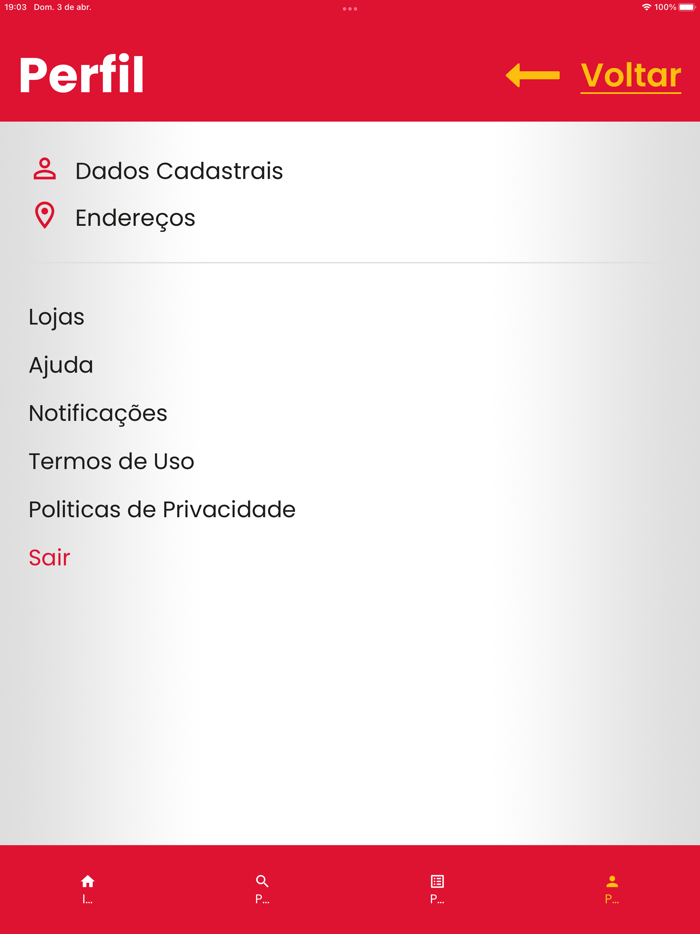Switch to the search tab
Screen dimensions: 700x934
click(x=262, y=888)
